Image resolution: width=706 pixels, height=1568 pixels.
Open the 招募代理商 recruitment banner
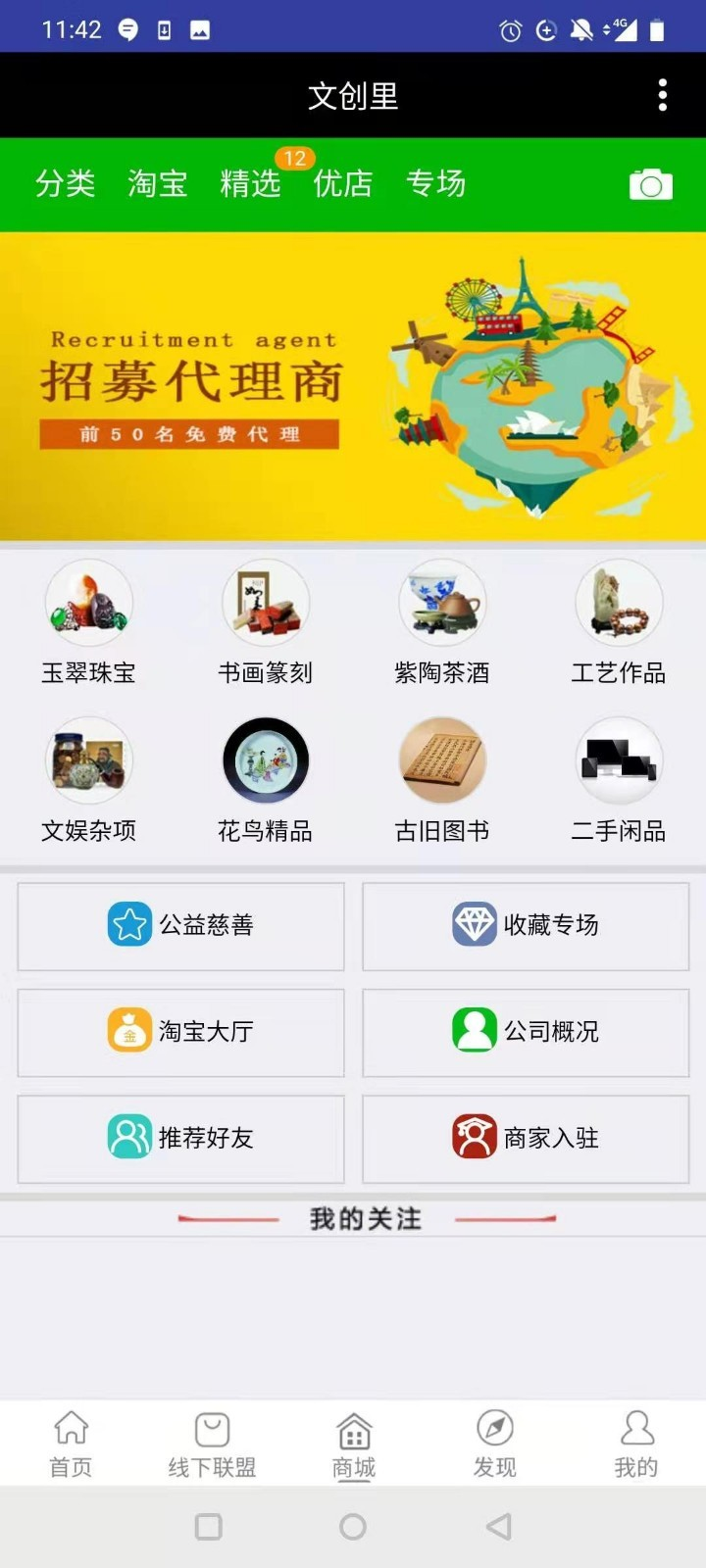point(353,382)
